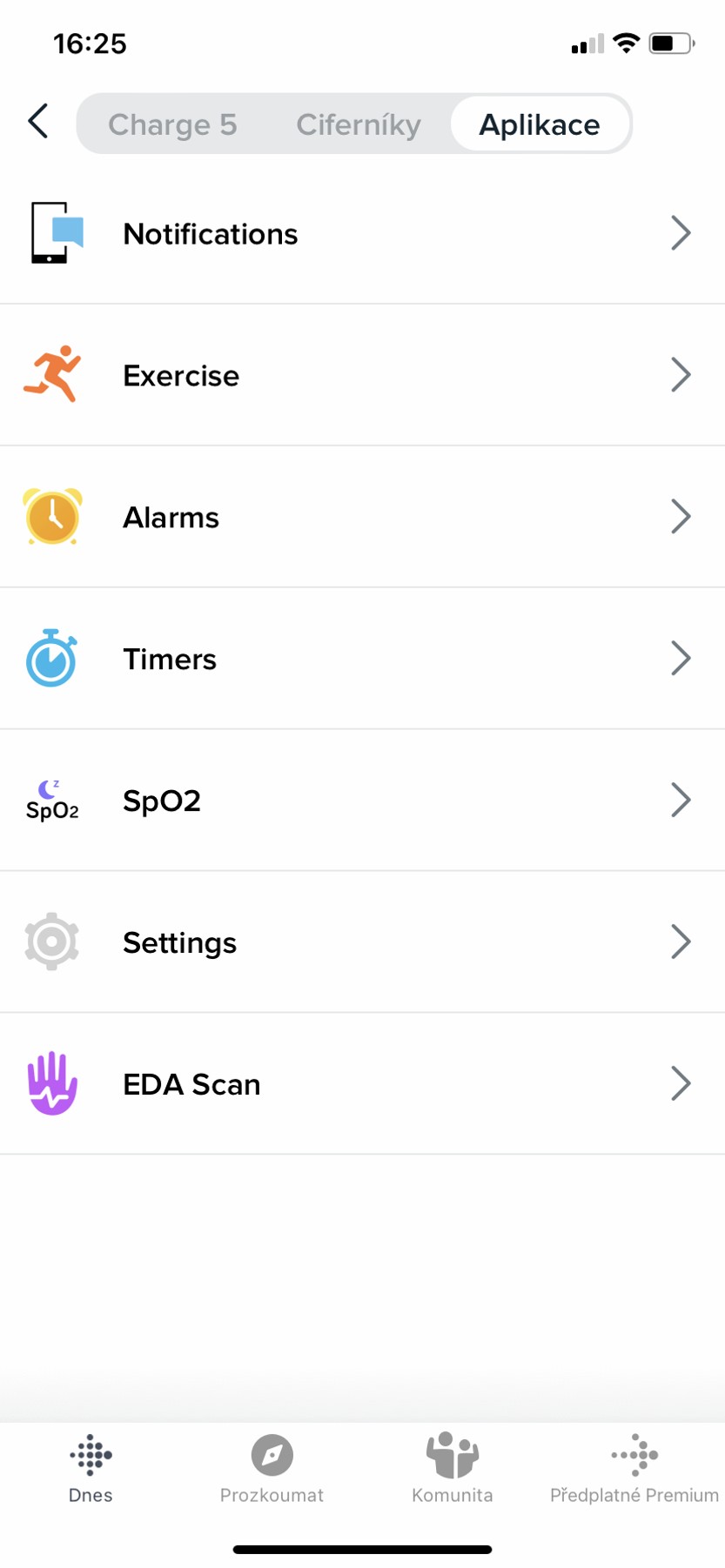Open the Předplatné Premium tab
This screenshot has height=1568, width=725.
click(634, 1469)
